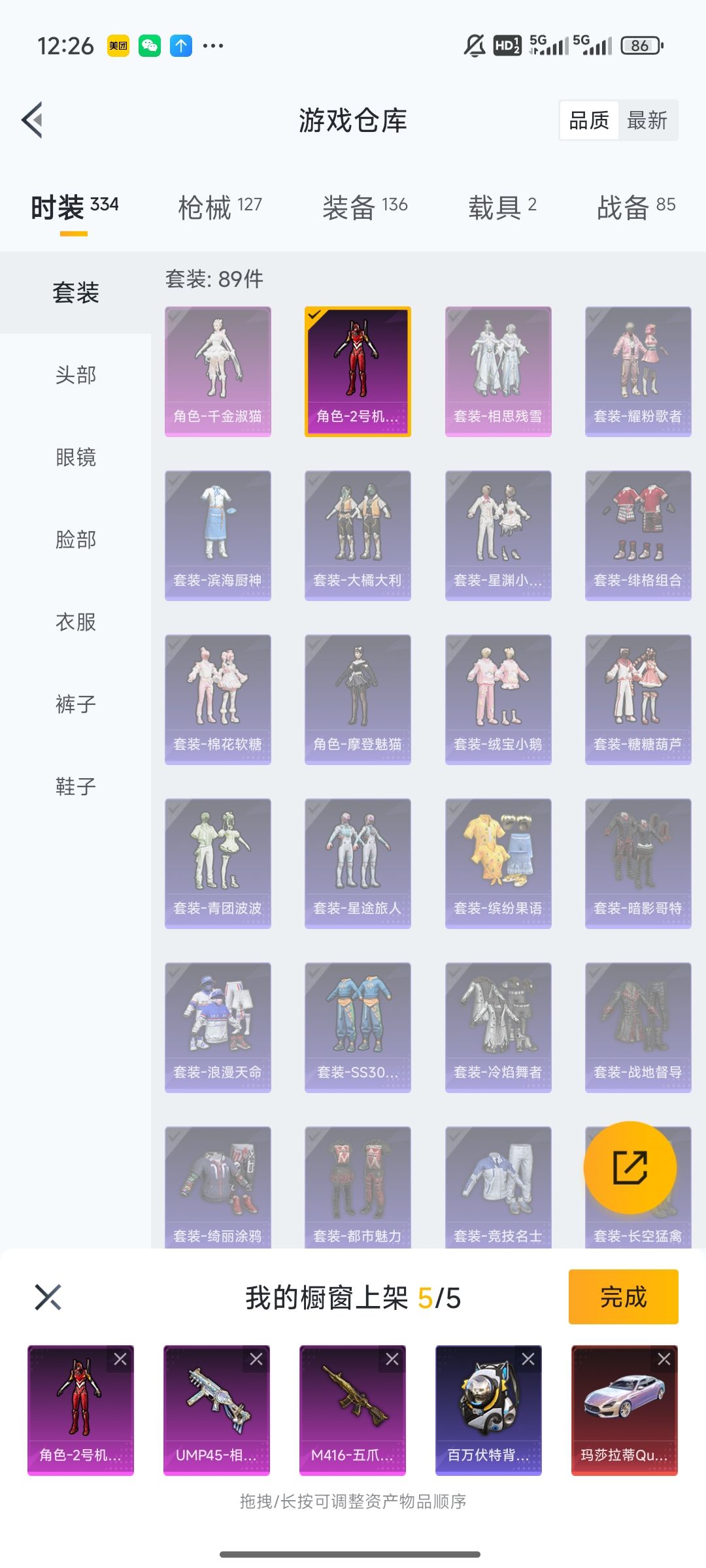Select the 套装-相思残雪 outfit tile
706x1568 pixels.
click(498, 371)
